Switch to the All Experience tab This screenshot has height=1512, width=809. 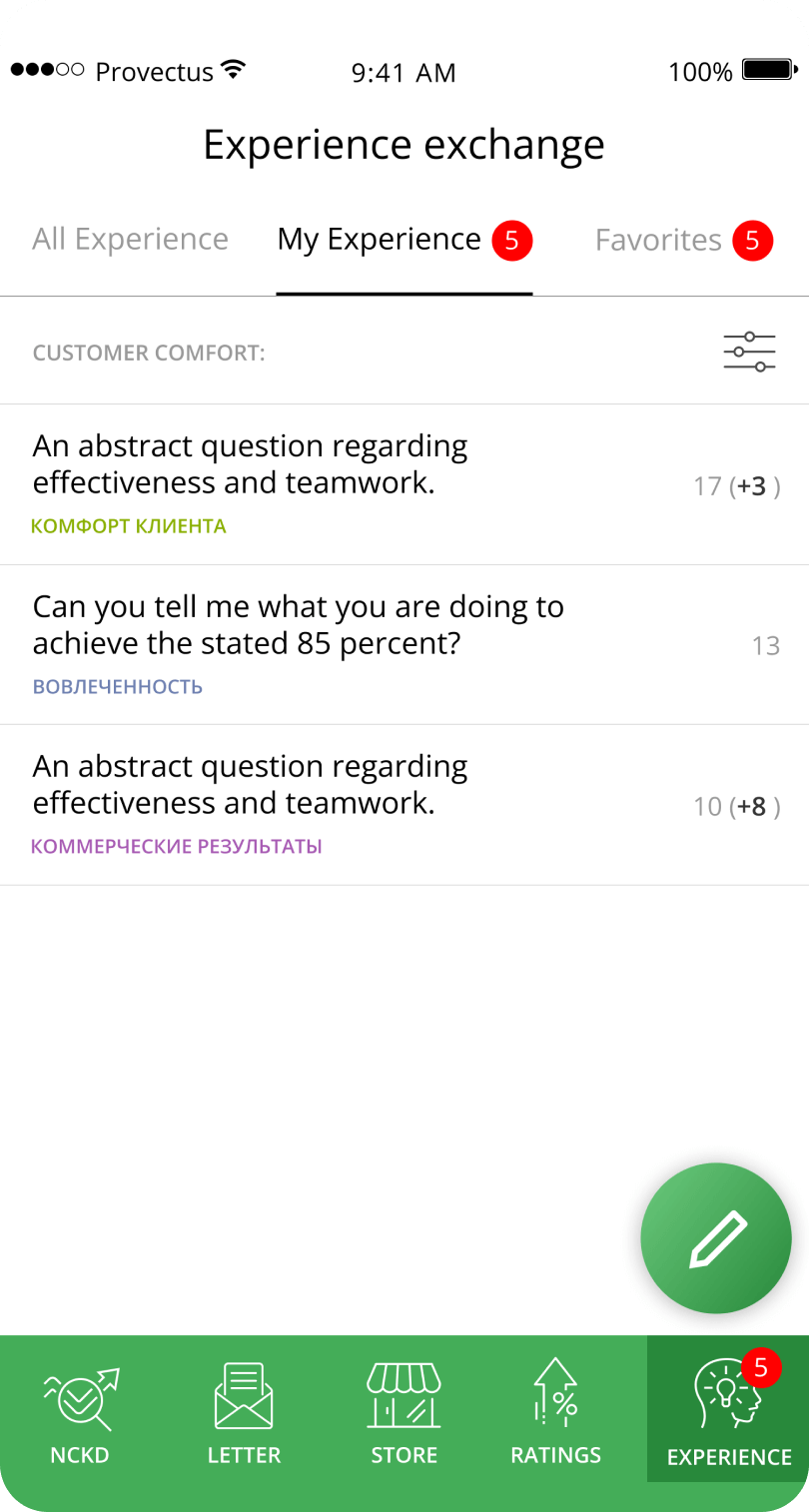(130, 240)
